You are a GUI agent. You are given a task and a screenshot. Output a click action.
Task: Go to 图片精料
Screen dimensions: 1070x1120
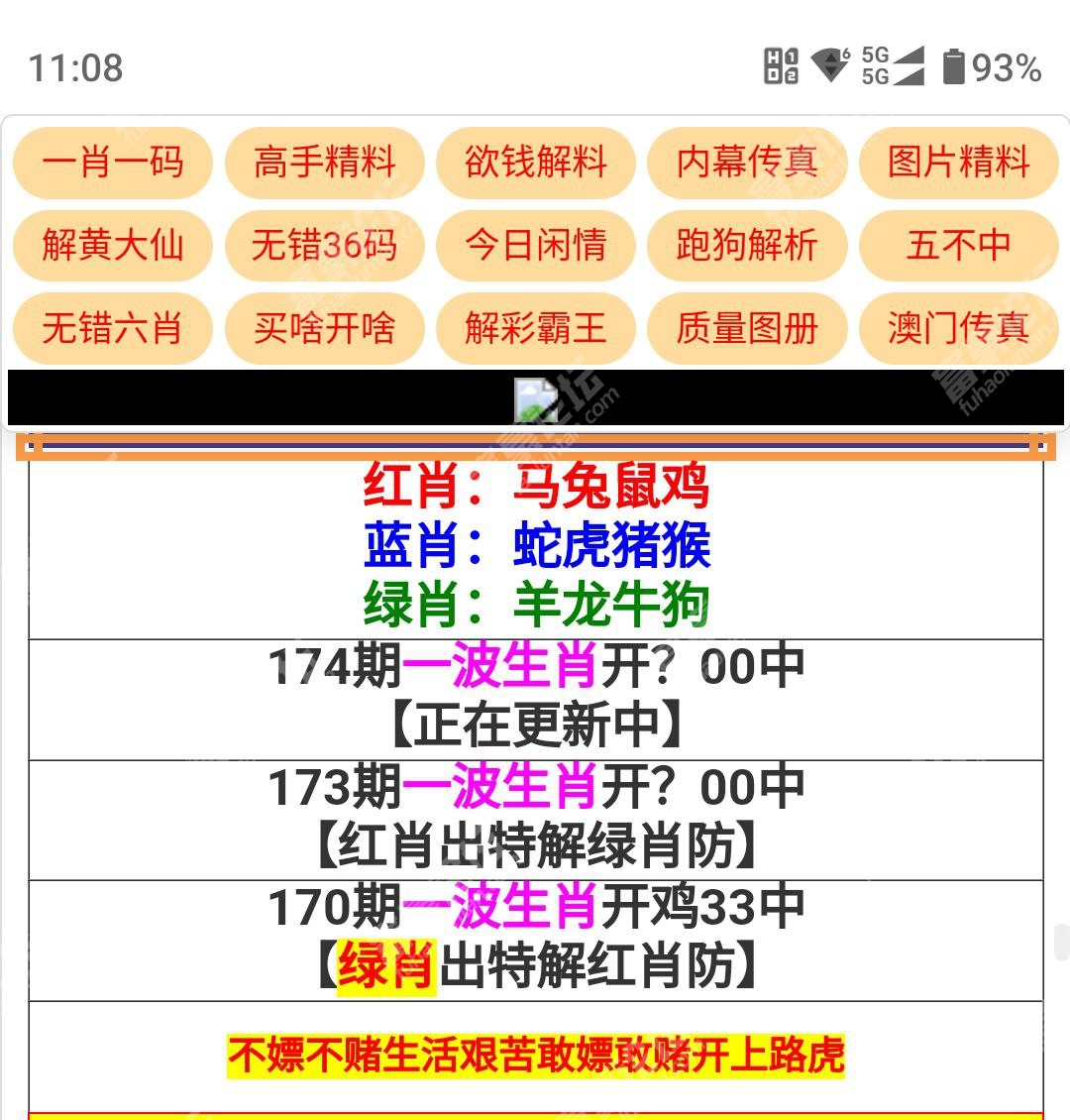pyautogui.click(x=958, y=162)
